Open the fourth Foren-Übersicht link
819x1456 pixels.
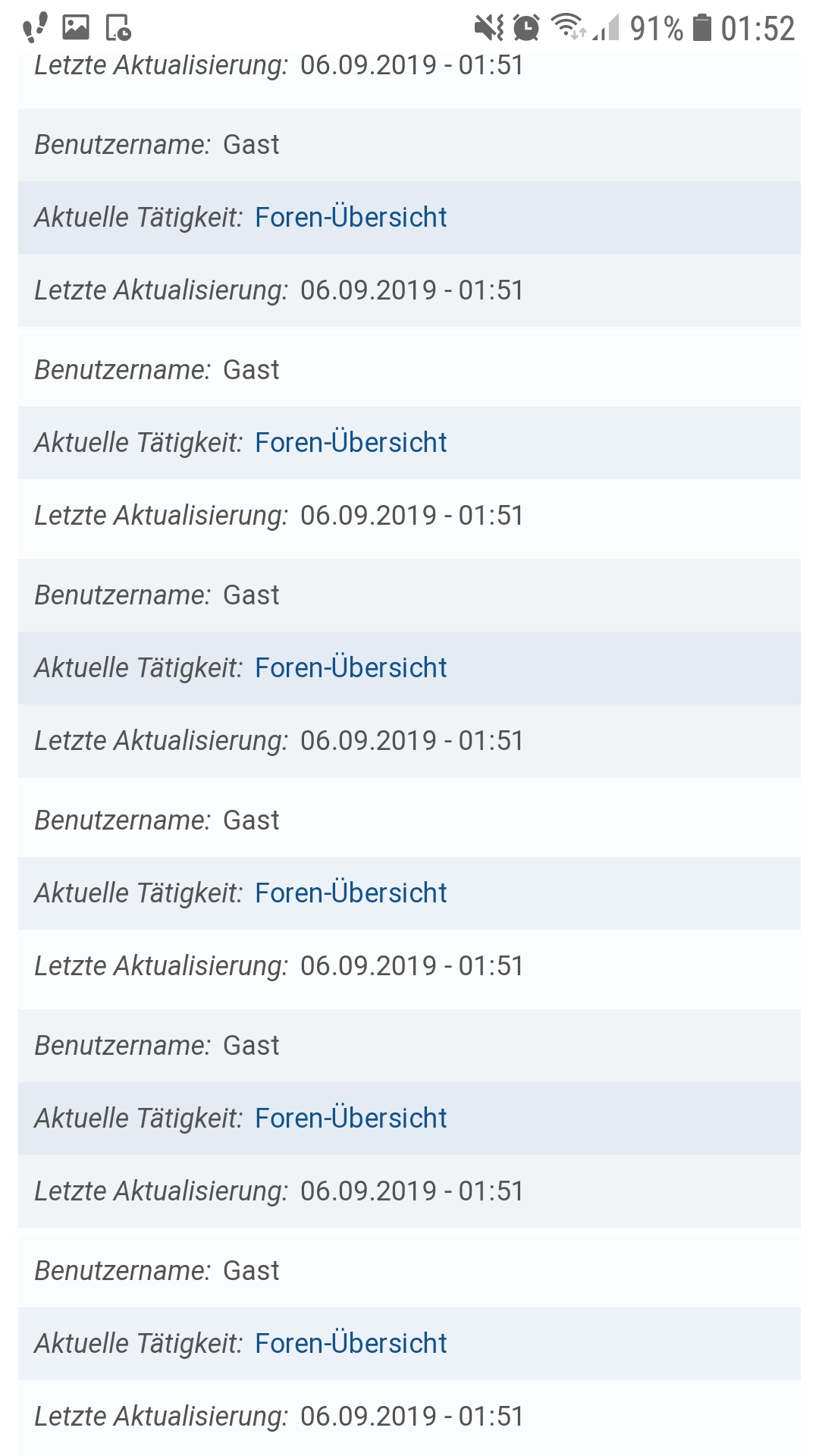click(x=350, y=893)
